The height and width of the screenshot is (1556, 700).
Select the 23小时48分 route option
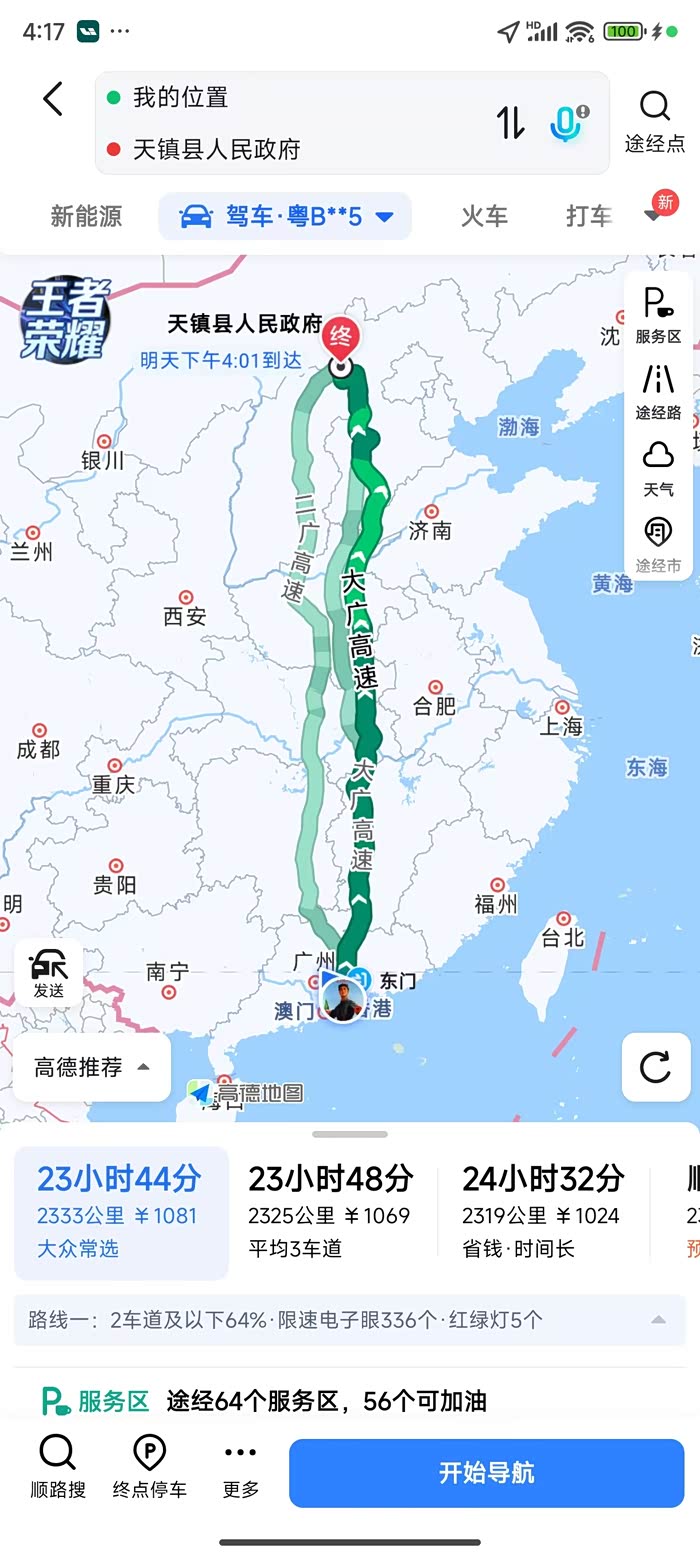pyautogui.click(x=331, y=1212)
